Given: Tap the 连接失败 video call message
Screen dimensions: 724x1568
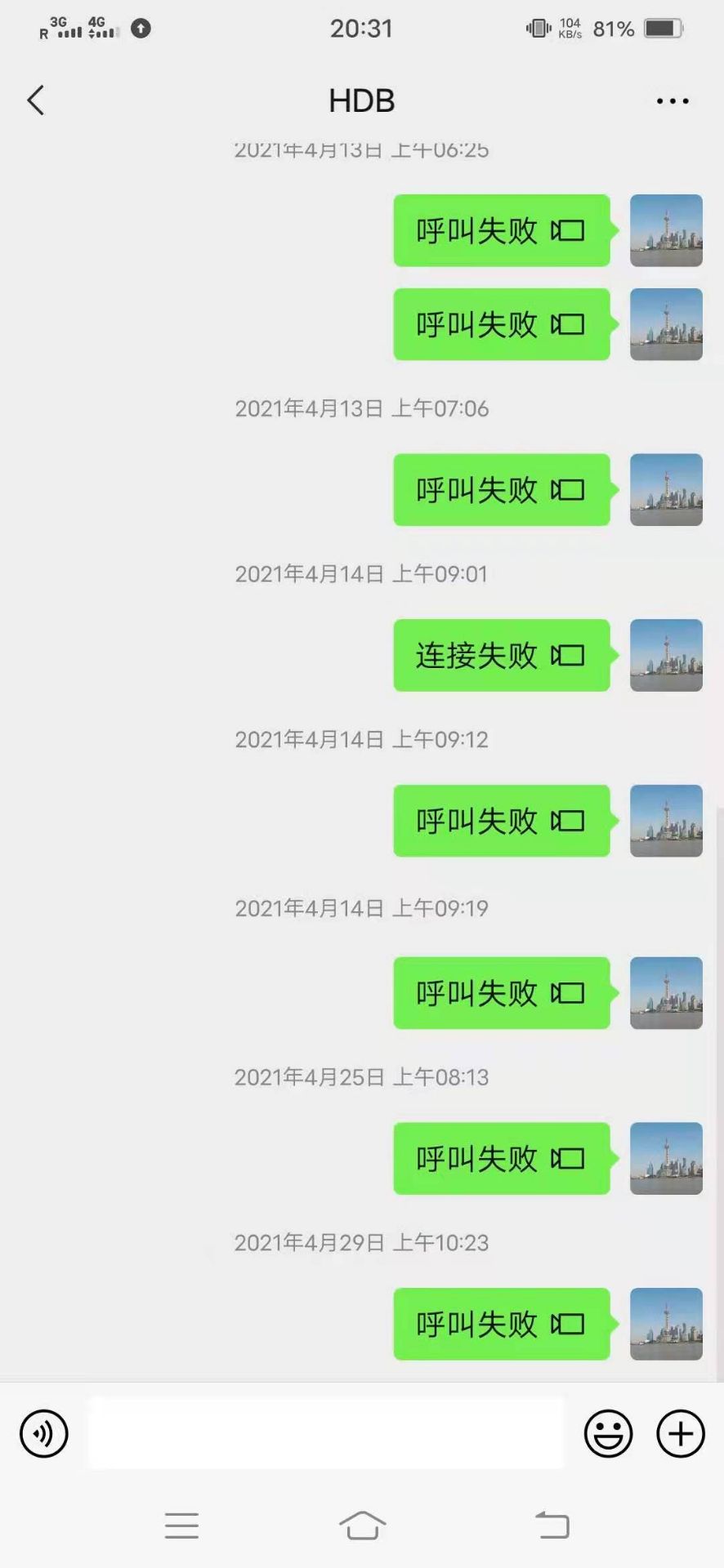Looking at the screenshot, I should [x=501, y=655].
